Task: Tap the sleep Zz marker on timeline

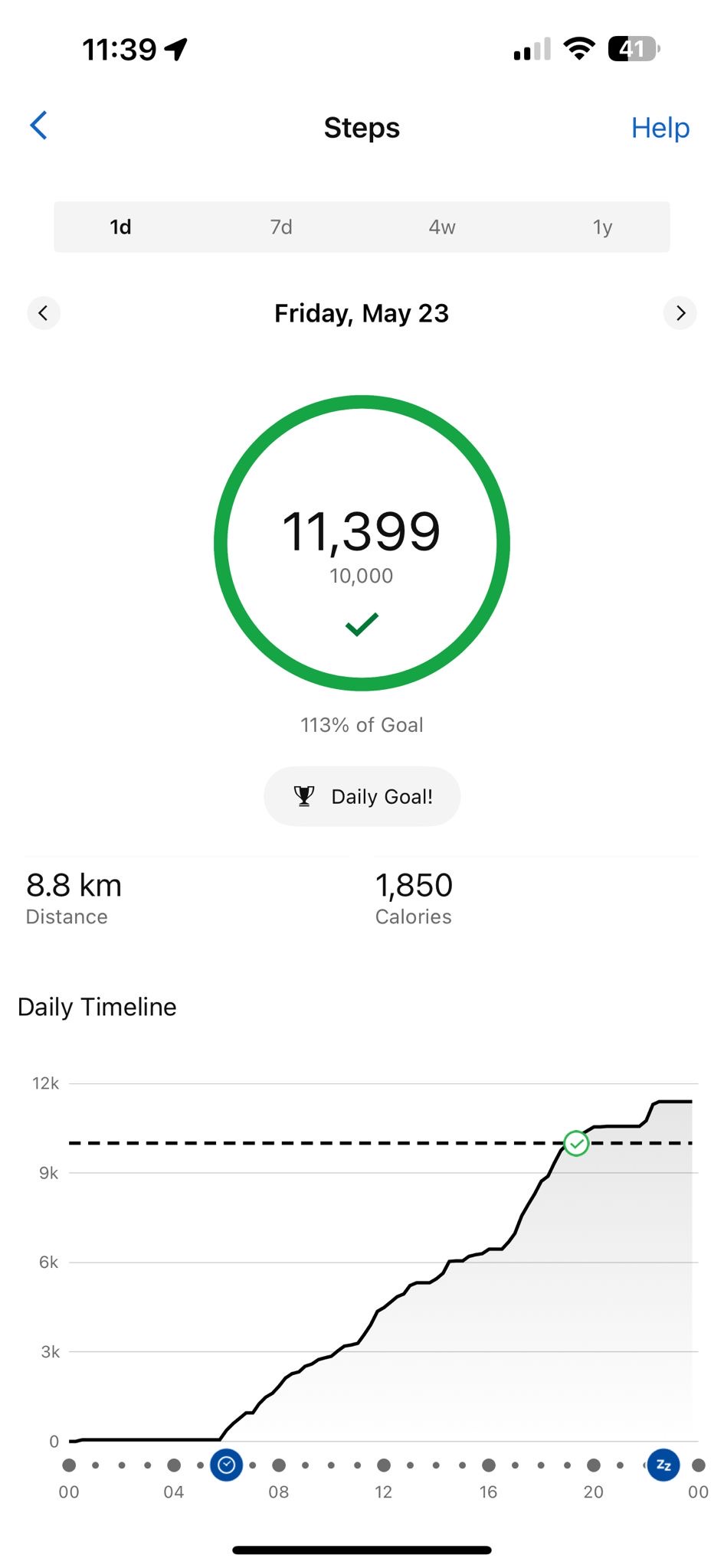Action: pos(663,1465)
